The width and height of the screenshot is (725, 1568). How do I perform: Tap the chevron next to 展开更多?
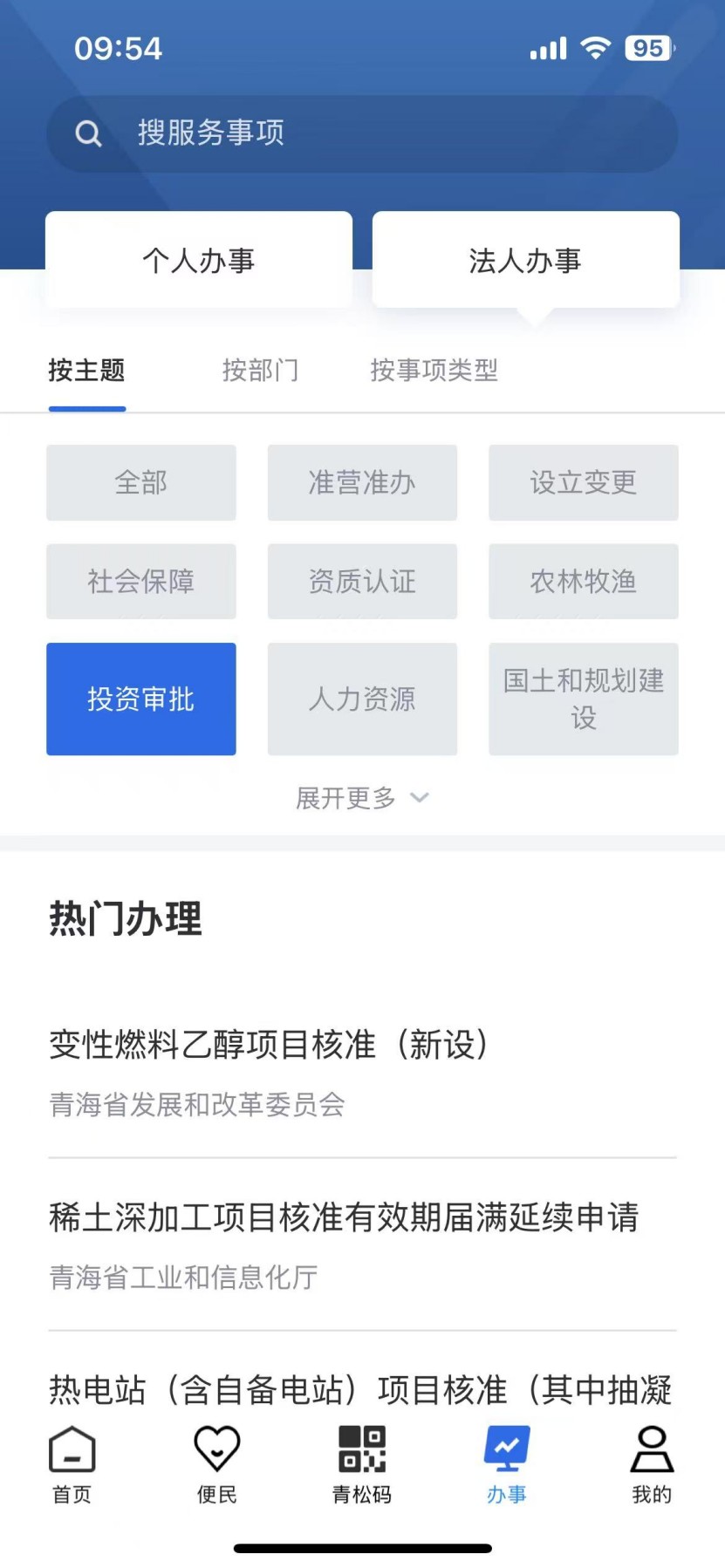[419, 798]
